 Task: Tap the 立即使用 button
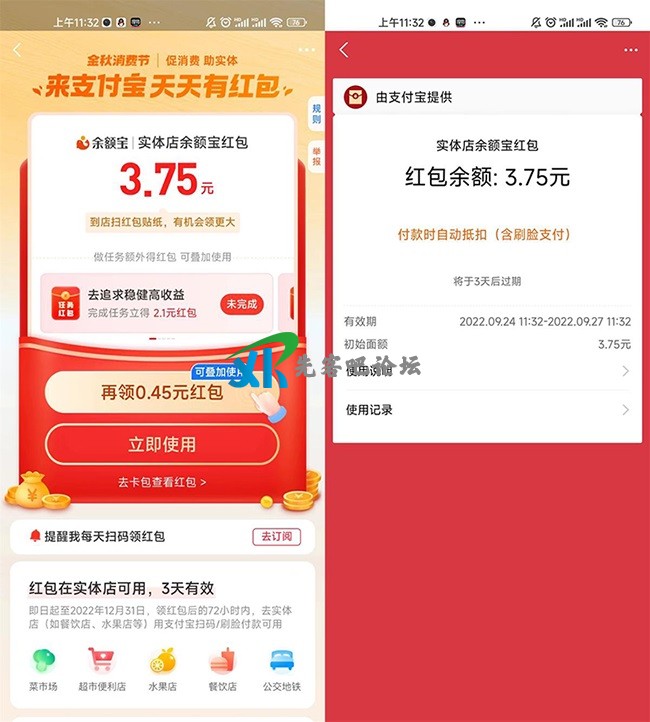tap(161, 444)
